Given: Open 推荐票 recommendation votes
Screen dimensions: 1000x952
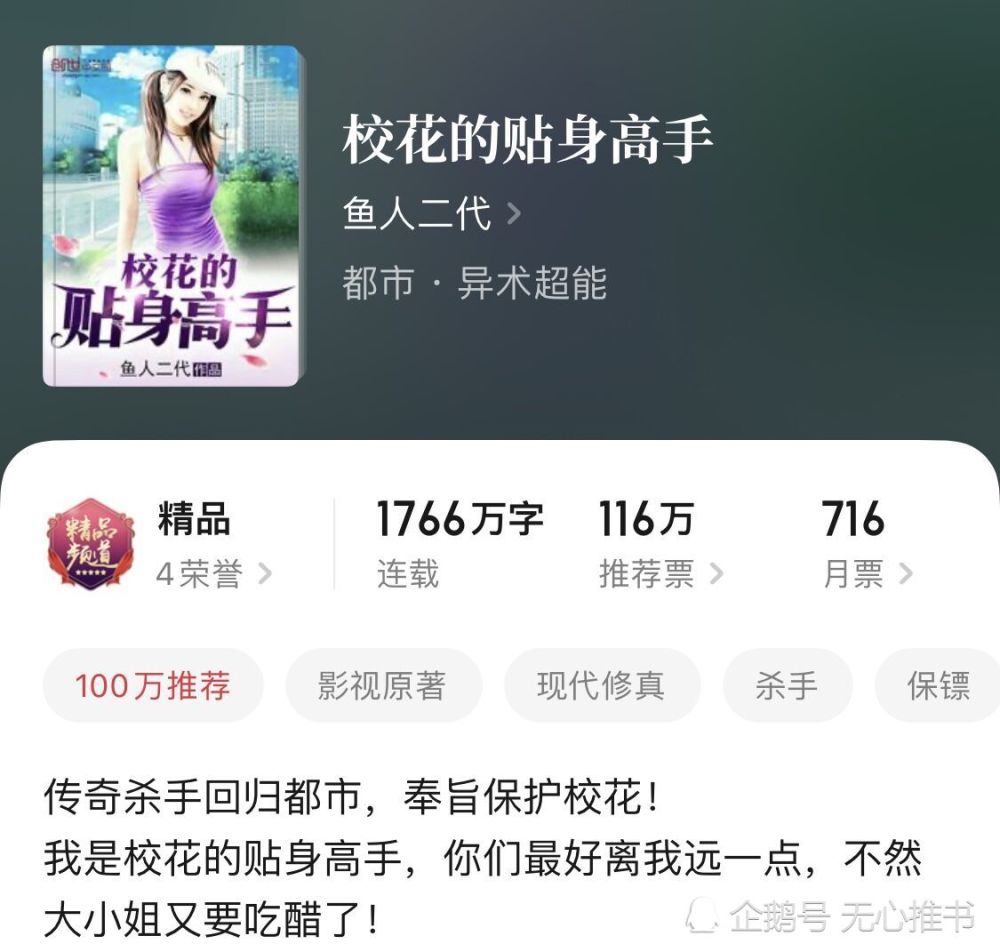Looking at the screenshot, I should 660,574.
